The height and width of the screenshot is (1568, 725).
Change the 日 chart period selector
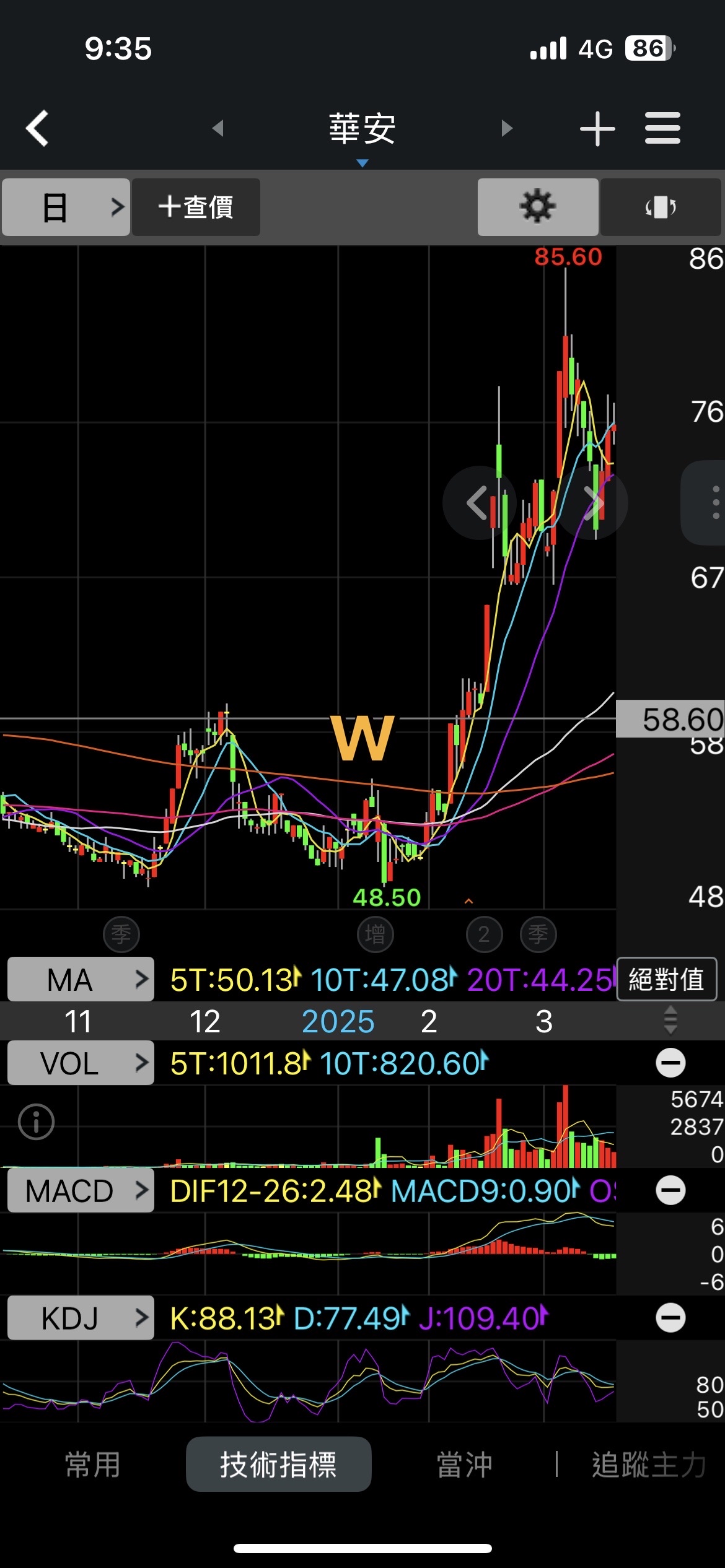point(66,207)
